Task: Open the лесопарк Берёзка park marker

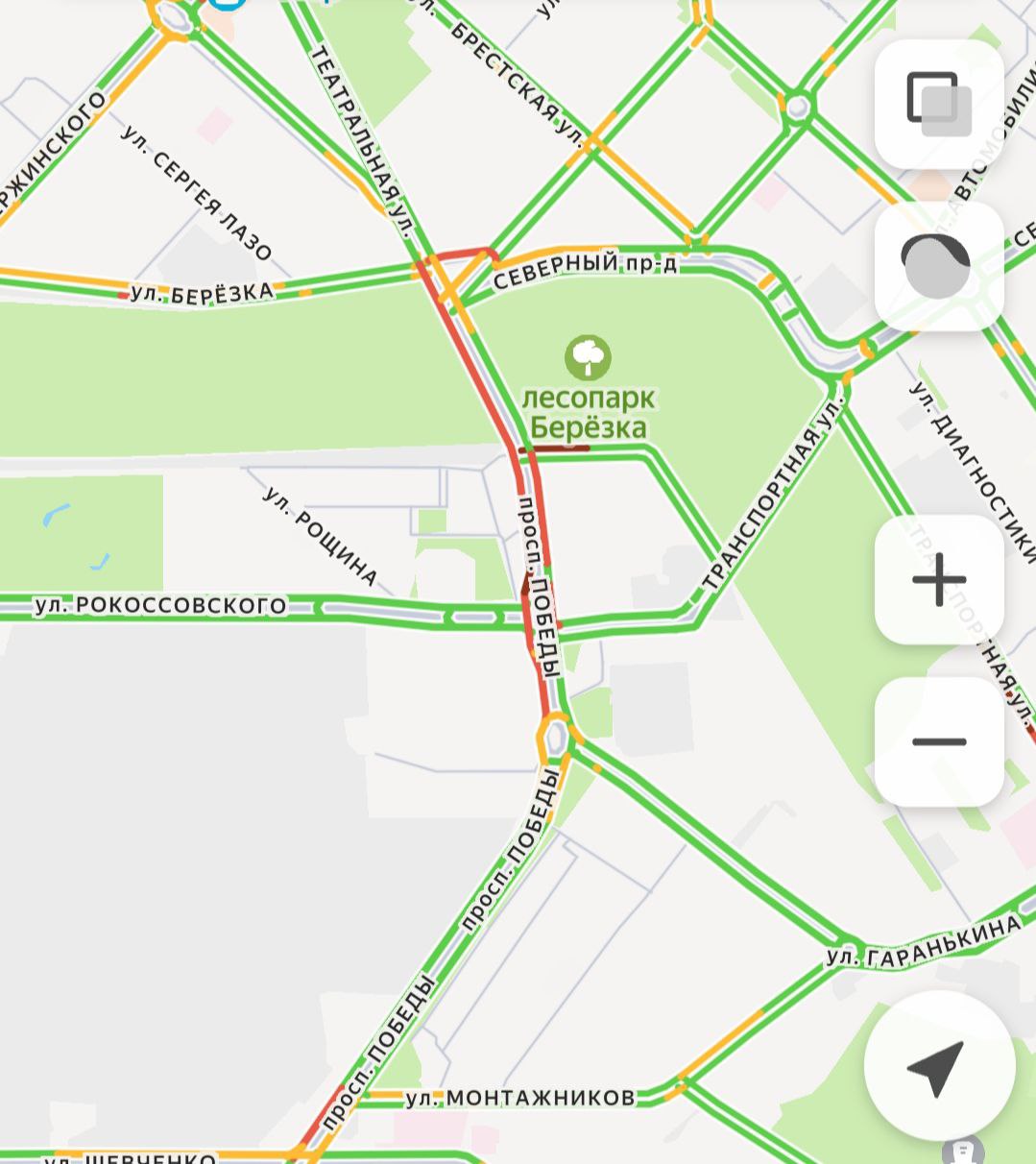Action: (588, 357)
